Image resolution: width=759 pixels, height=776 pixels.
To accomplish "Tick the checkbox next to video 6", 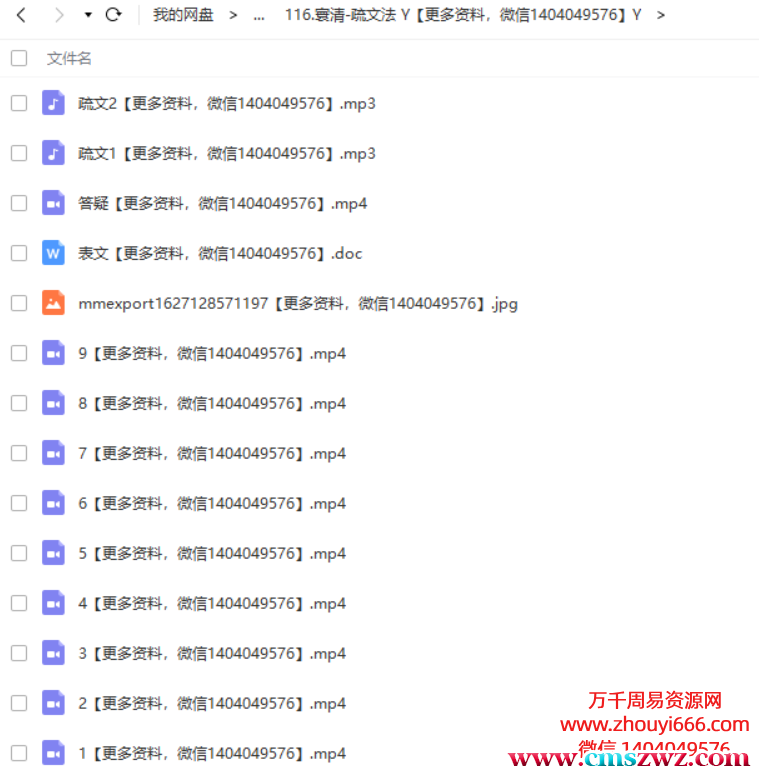I will pos(19,503).
